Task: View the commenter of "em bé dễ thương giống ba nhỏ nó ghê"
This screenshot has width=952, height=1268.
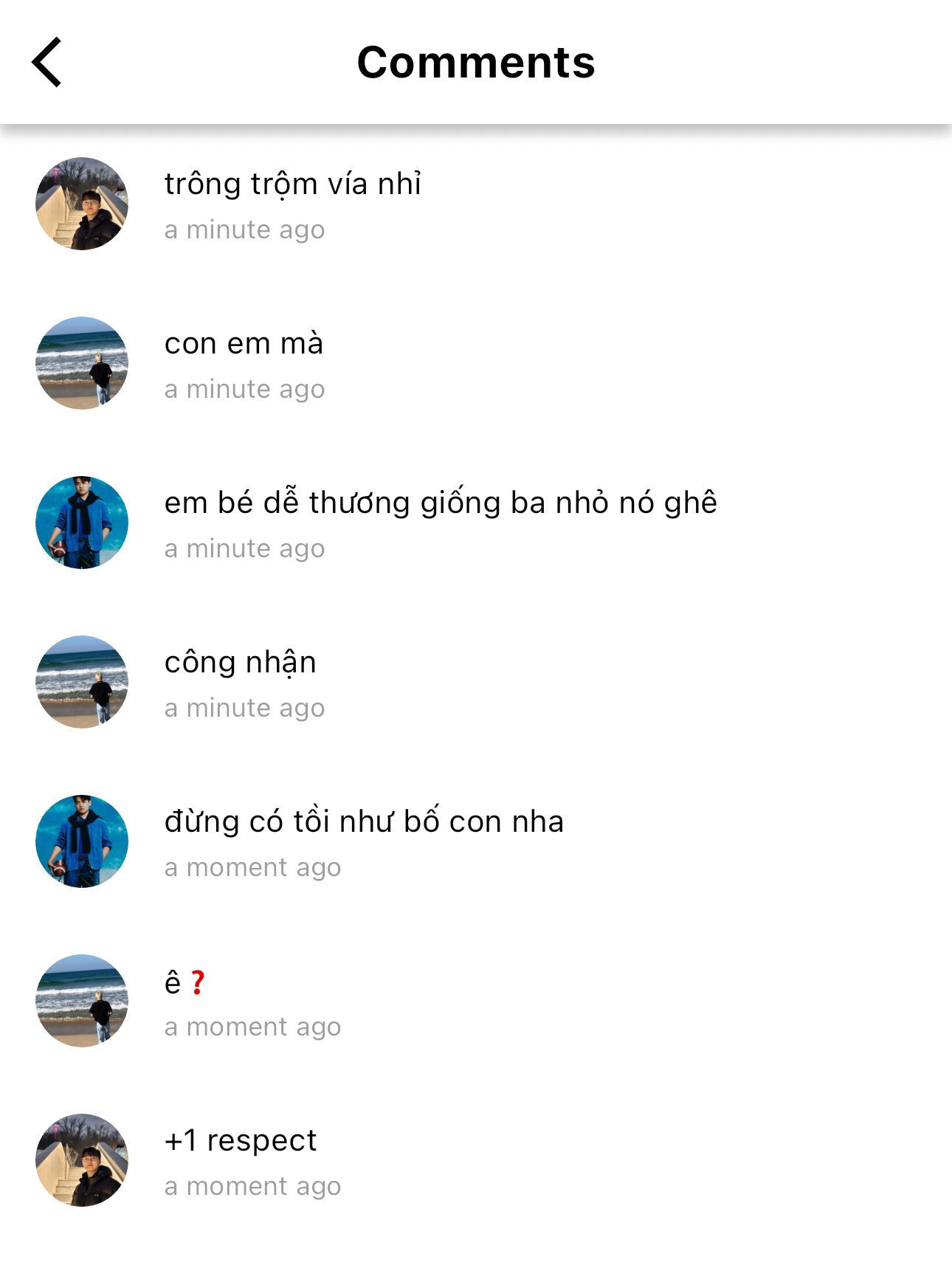Action: [82, 523]
